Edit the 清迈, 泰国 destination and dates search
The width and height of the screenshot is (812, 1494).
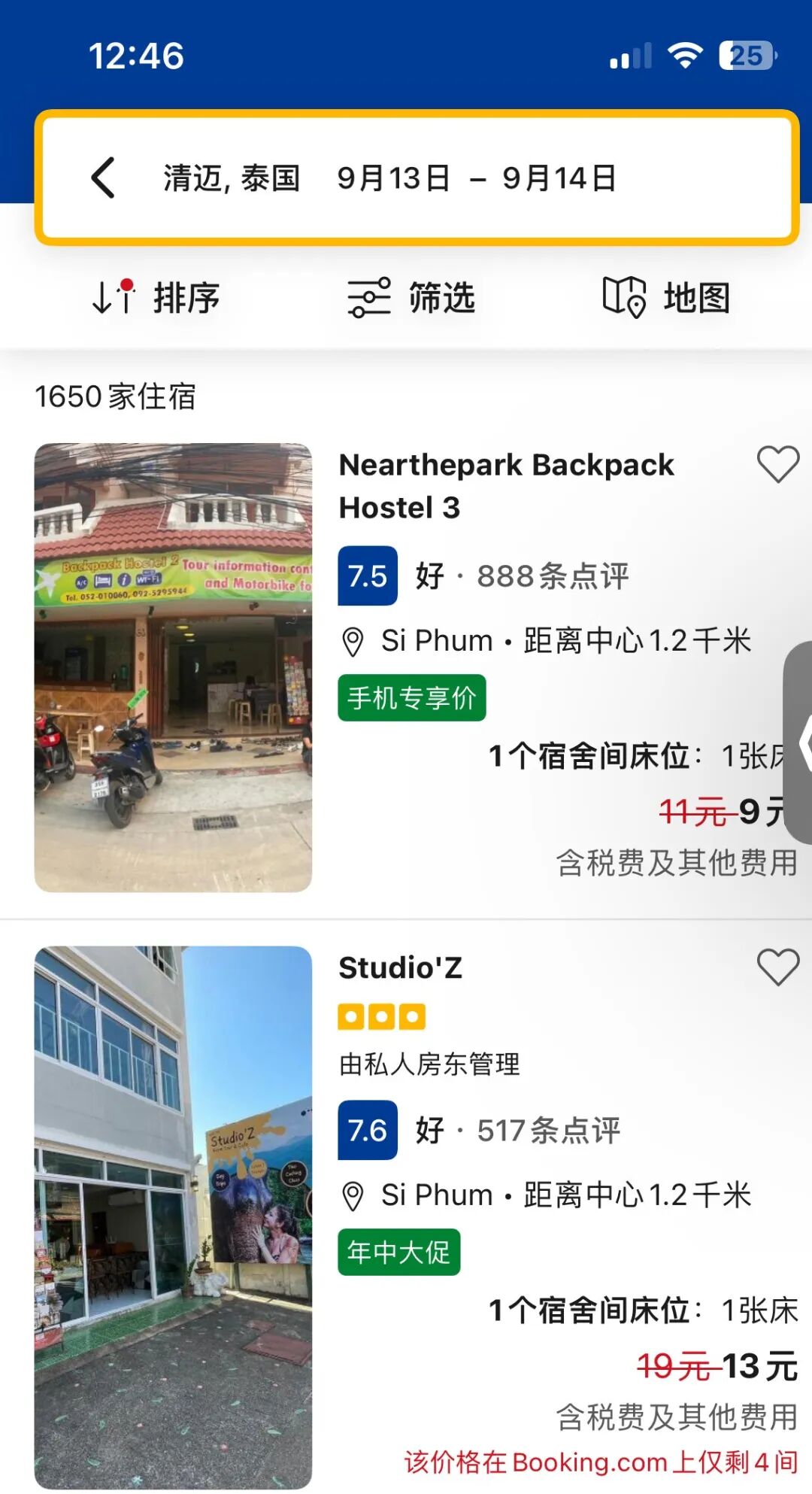tap(391, 178)
